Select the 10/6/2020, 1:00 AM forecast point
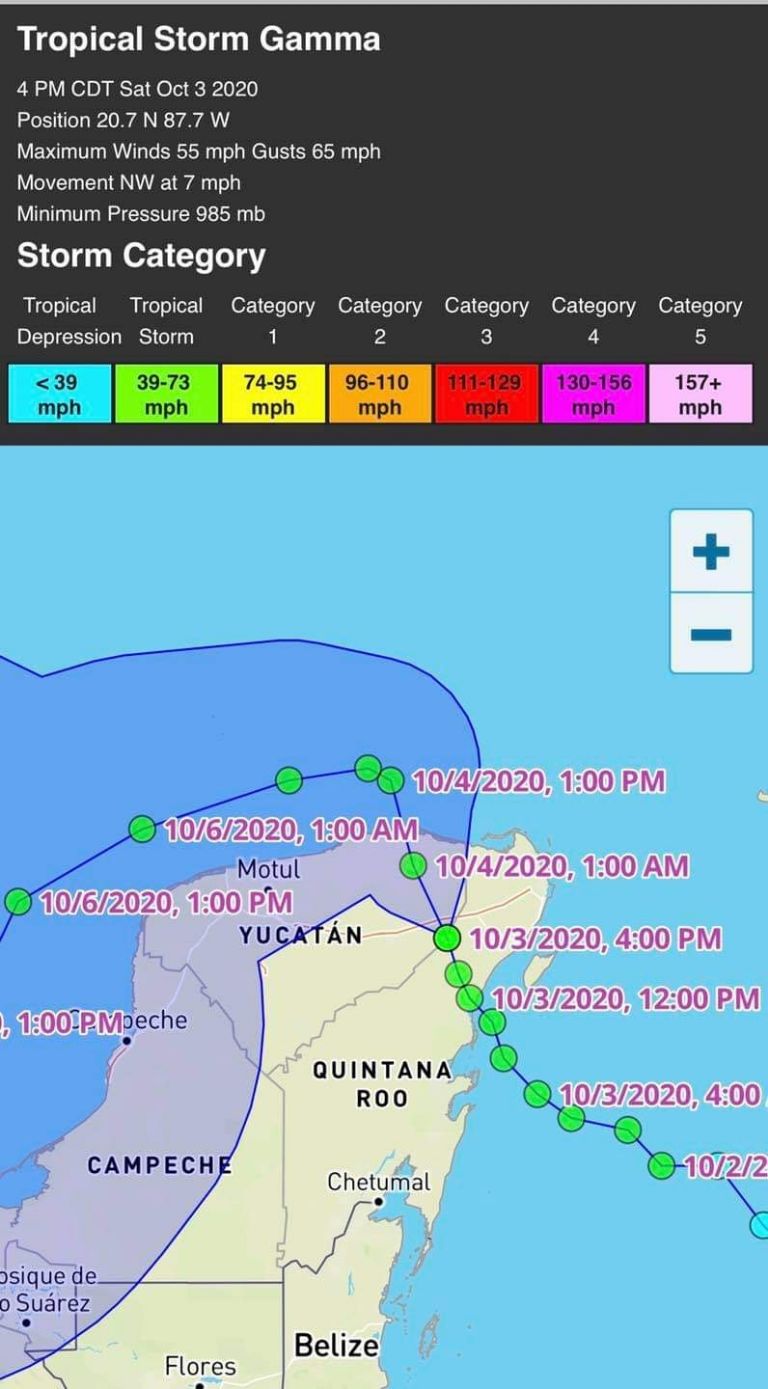The height and width of the screenshot is (1389, 768). tap(142, 828)
